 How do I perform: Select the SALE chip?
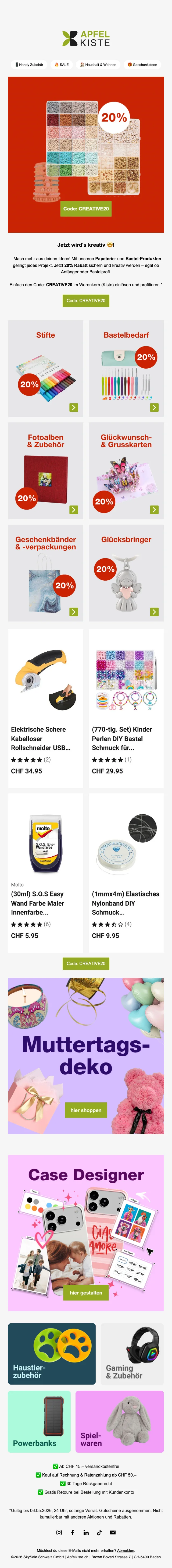(x=61, y=65)
